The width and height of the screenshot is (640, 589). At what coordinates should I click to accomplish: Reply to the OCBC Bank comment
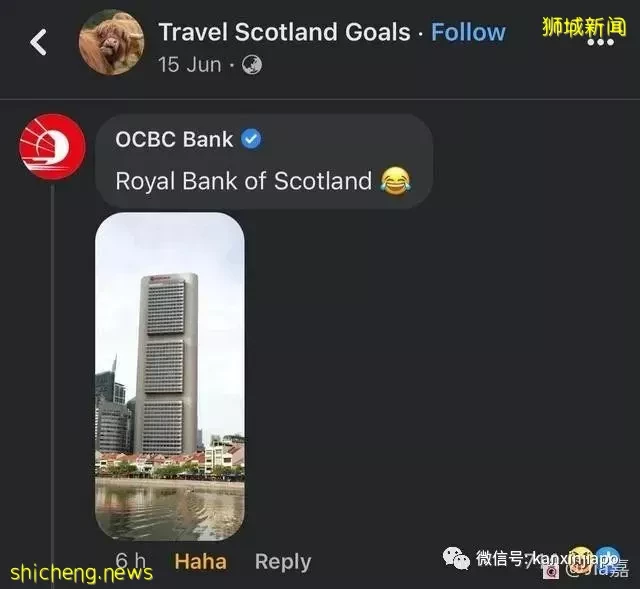click(283, 562)
